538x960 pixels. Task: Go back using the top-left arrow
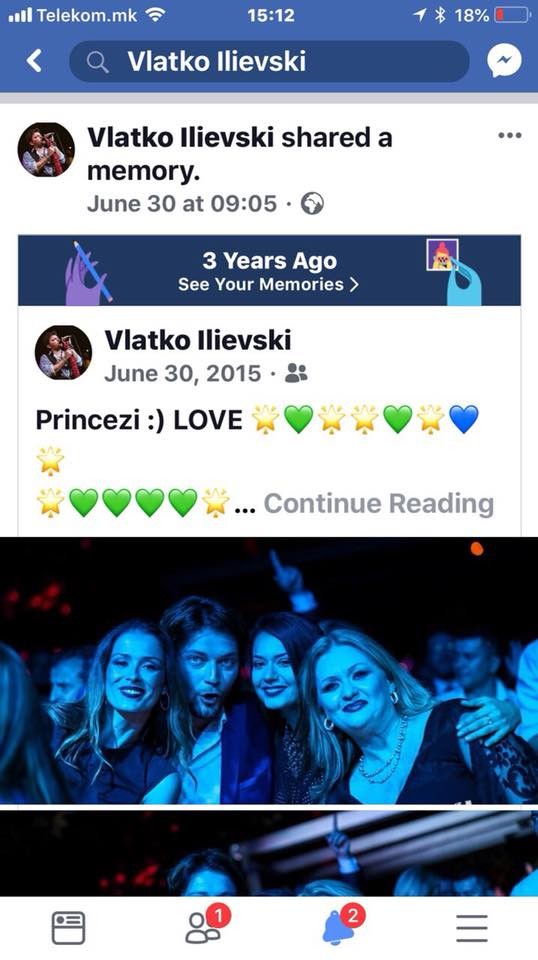click(x=34, y=61)
